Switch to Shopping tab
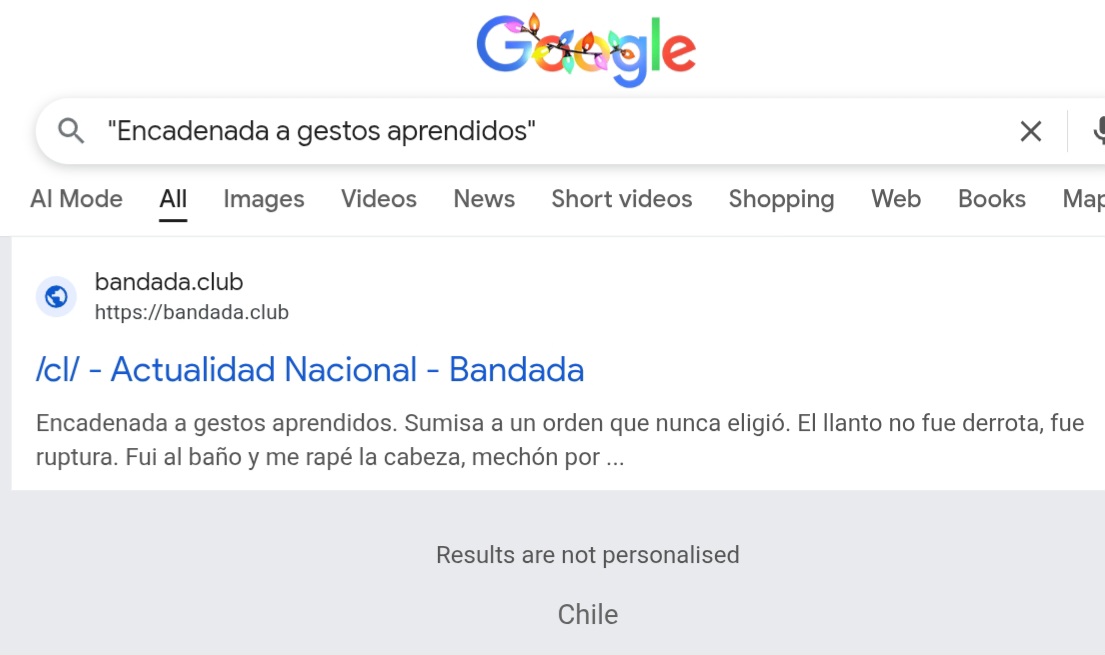 [781, 199]
